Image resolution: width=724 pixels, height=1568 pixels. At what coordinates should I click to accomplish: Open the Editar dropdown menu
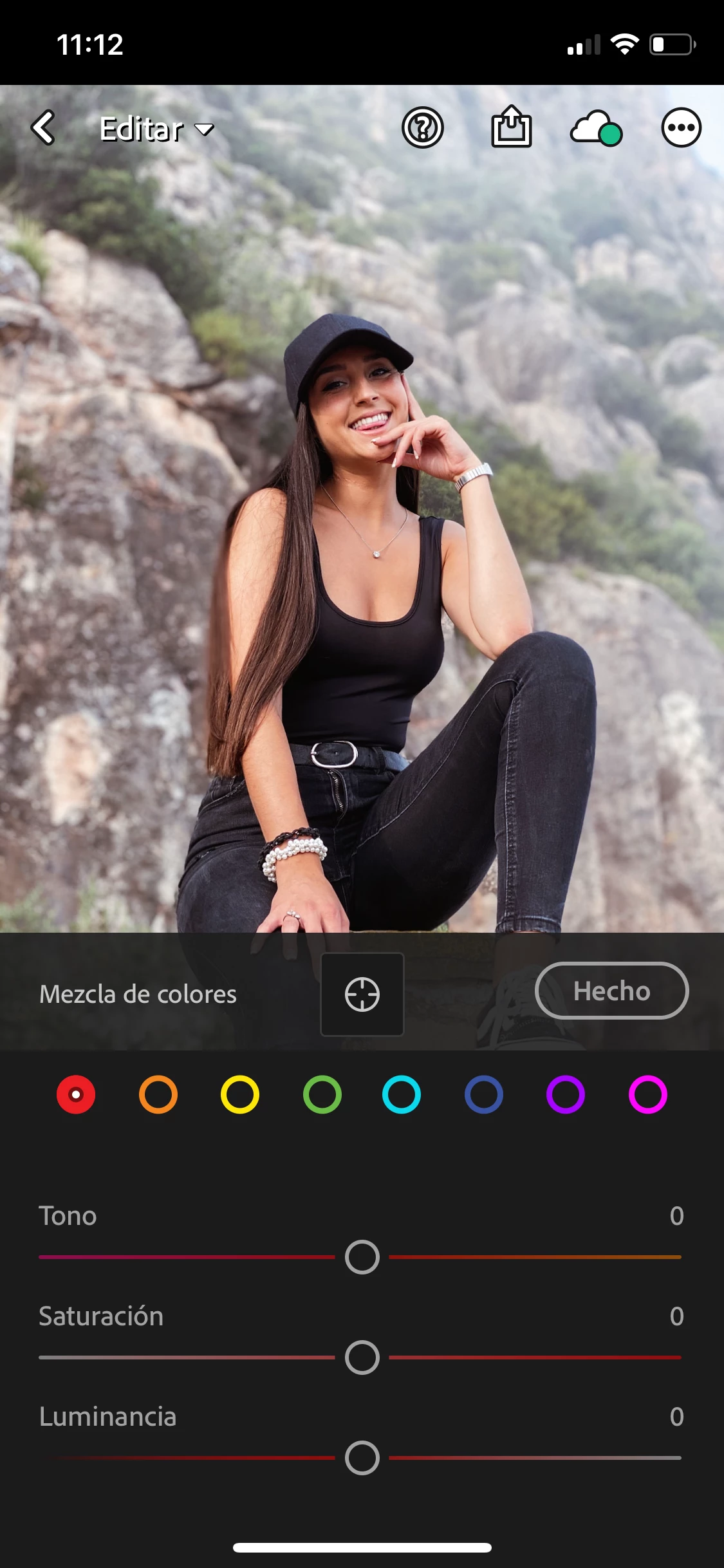[x=156, y=129]
